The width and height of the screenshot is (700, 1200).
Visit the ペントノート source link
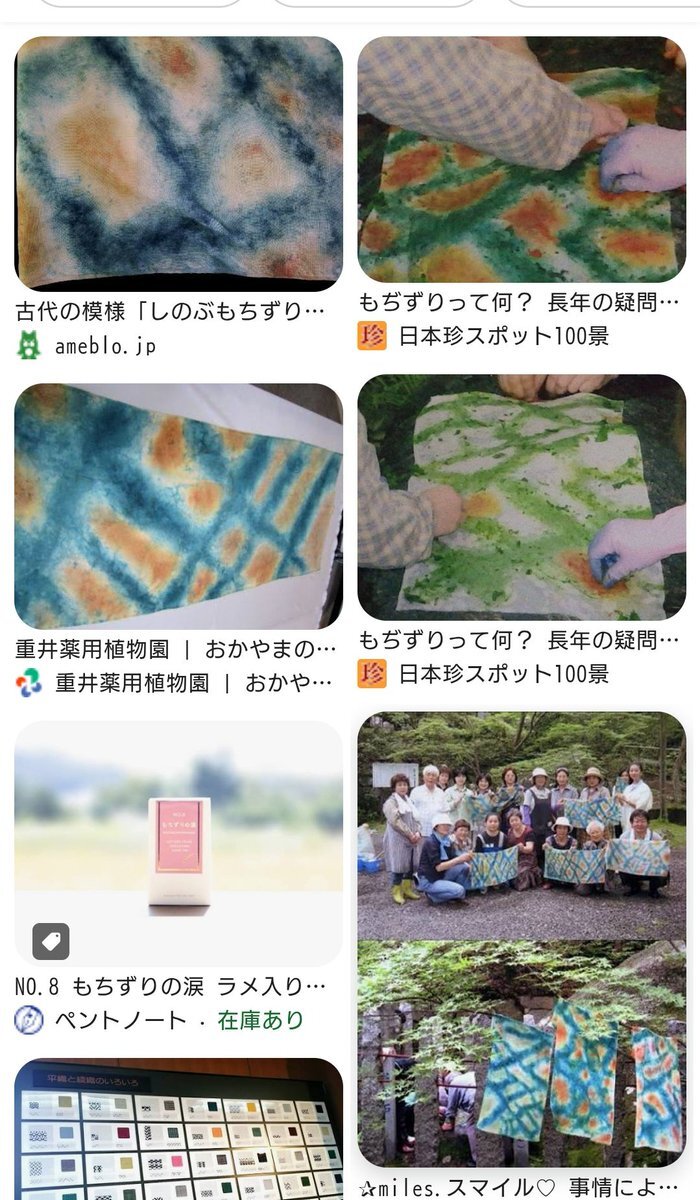(120, 1021)
